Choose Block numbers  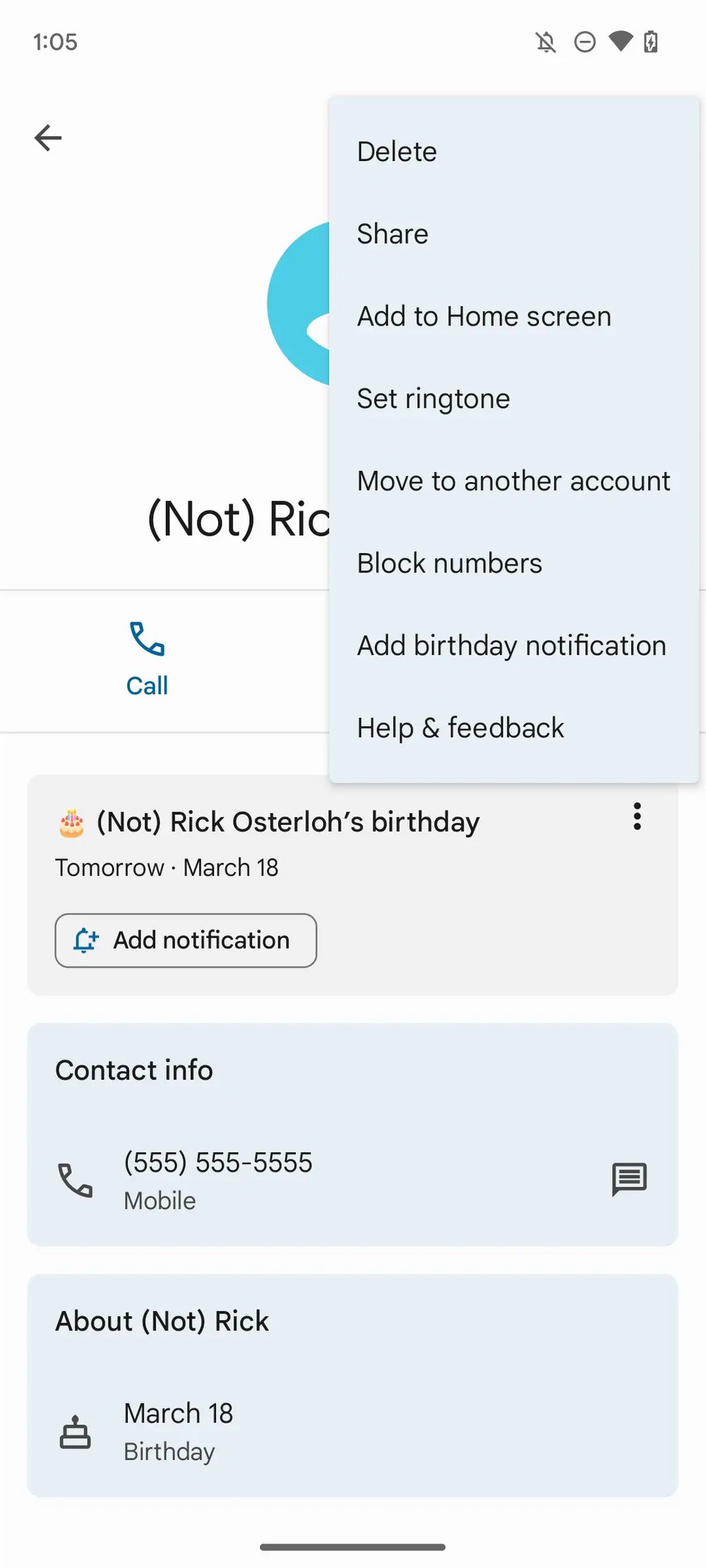pos(514,563)
